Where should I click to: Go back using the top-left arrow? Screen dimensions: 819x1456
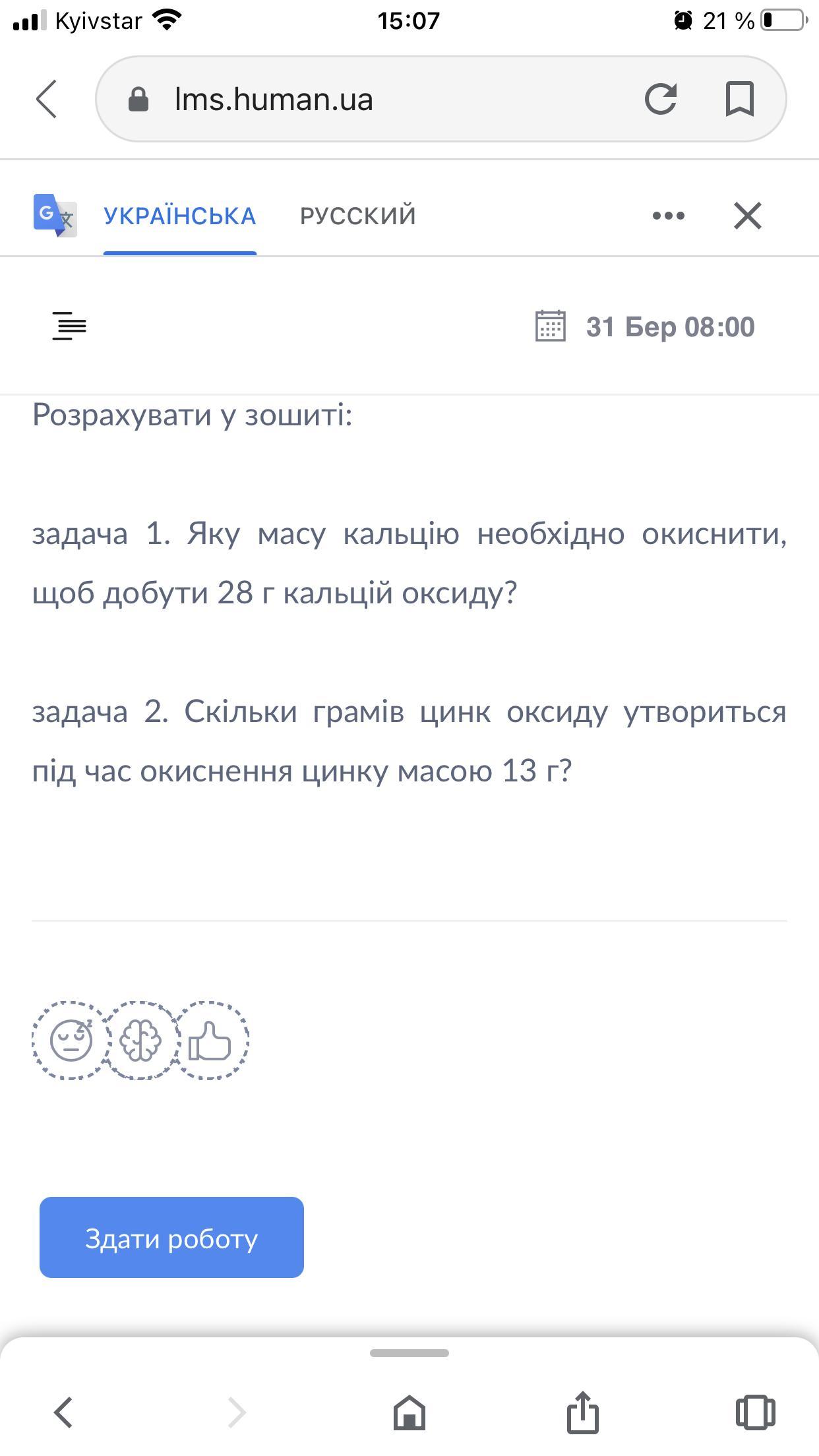pos(46,99)
